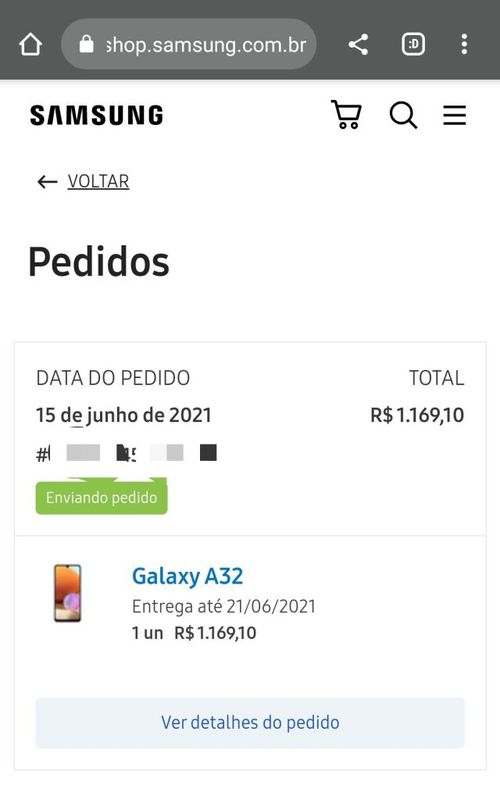Screen dimensions: 500x800
Task: Tap the shop.samsung.com.br address bar
Action: click(x=189, y=44)
